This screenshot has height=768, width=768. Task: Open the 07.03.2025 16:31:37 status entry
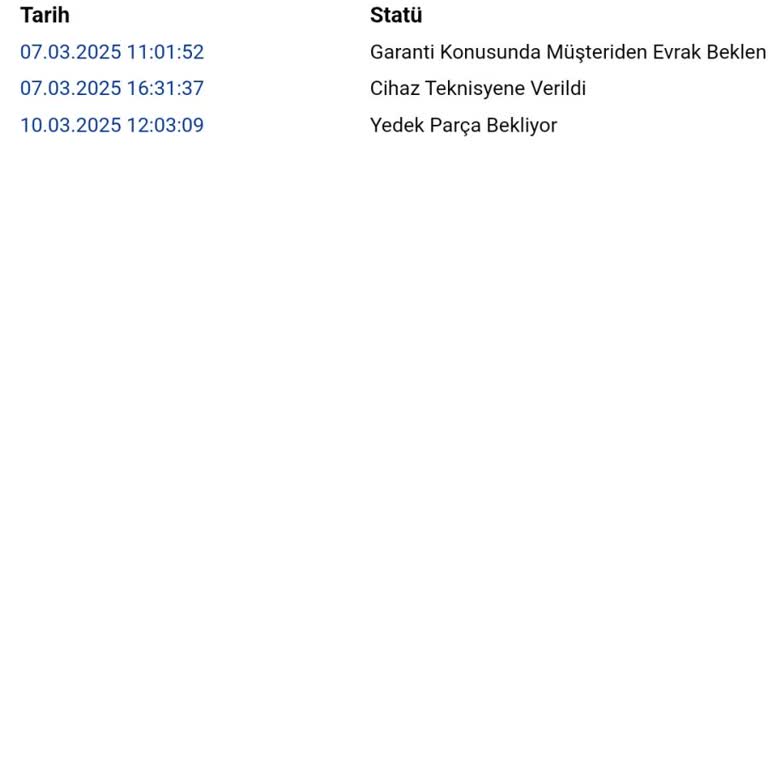(x=112, y=89)
